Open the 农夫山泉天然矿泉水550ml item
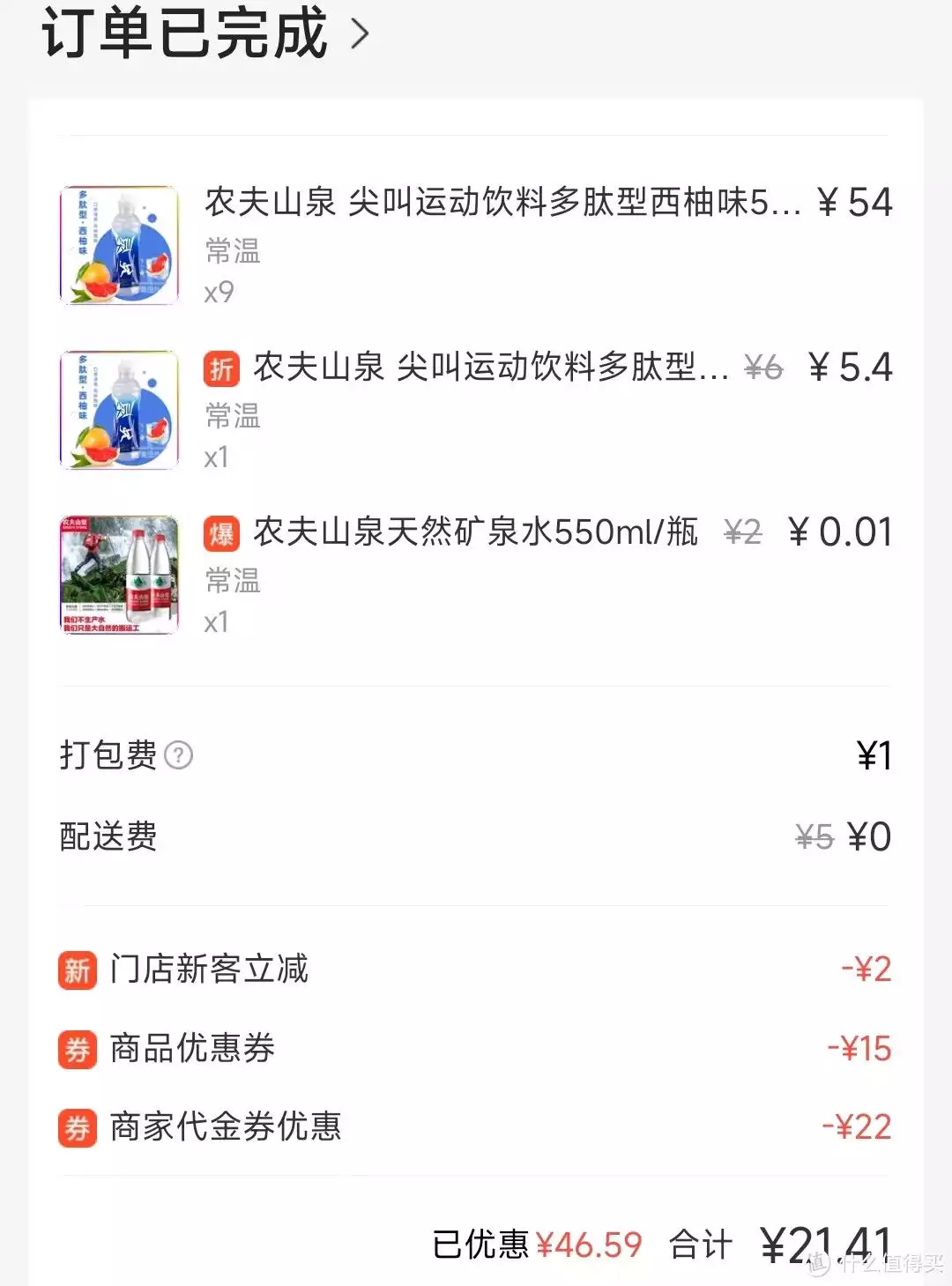952x1286 pixels. tap(474, 532)
